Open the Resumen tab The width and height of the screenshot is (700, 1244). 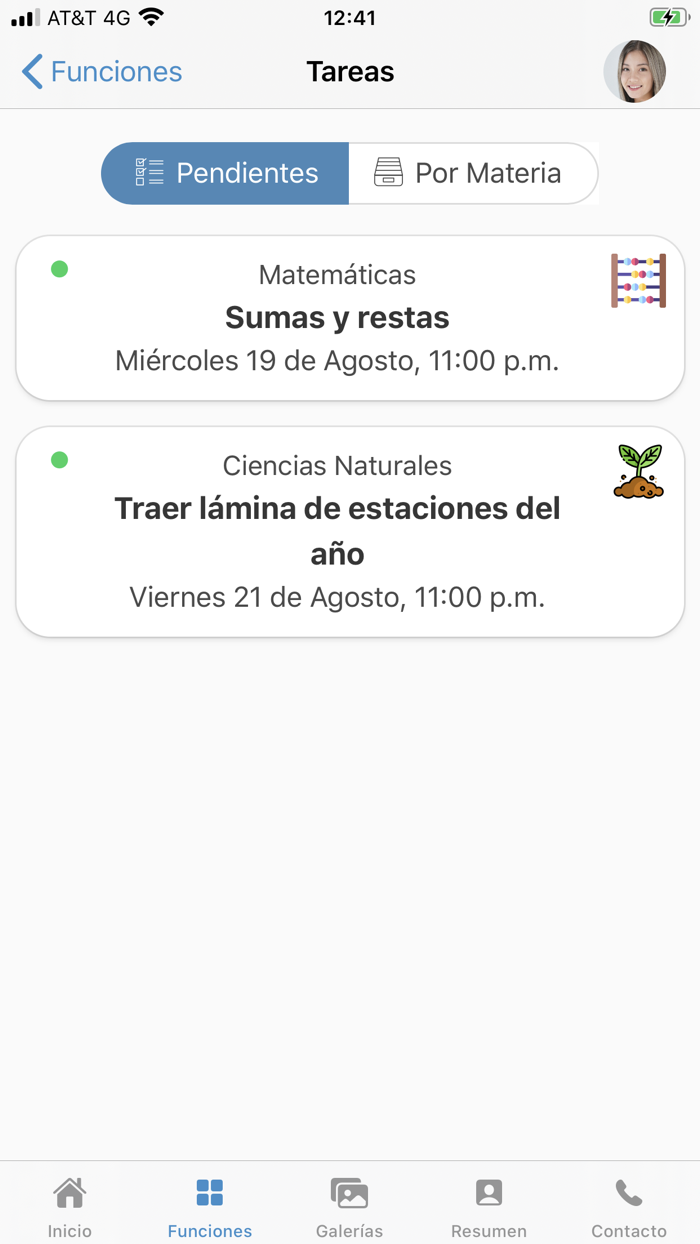point(489,1207)
